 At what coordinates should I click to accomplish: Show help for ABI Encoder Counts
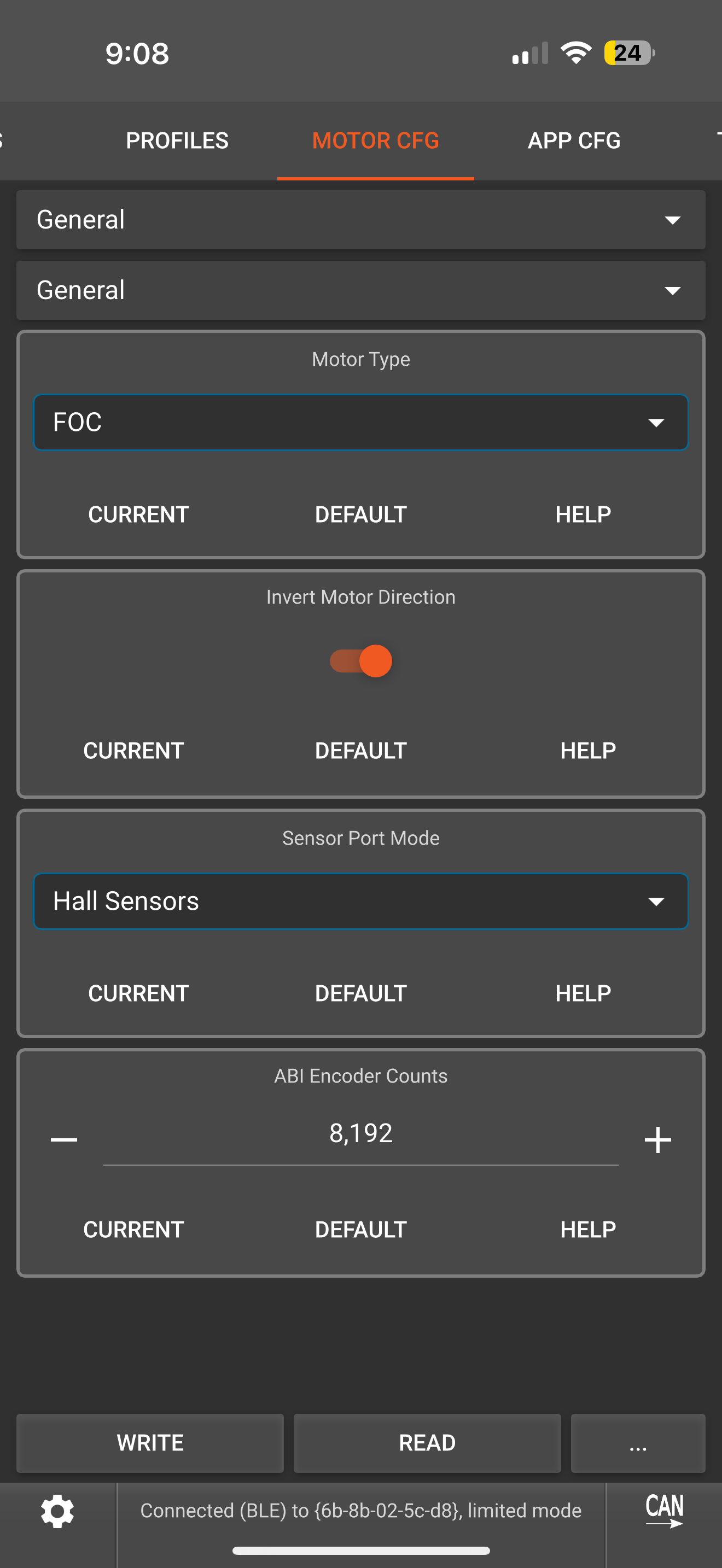tap(587, 1230)
